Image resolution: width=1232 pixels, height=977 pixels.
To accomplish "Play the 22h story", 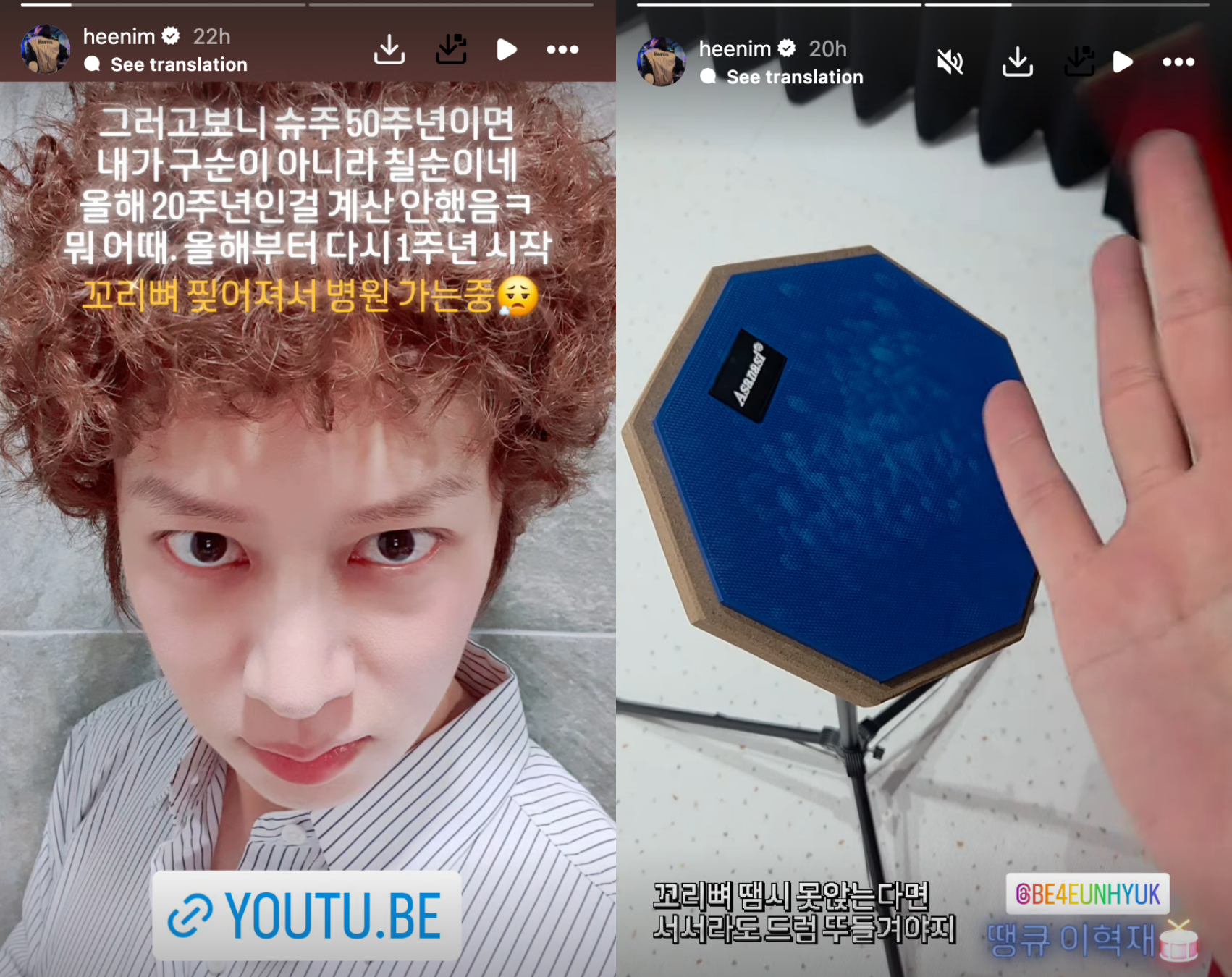I will (x=507, y=50).
